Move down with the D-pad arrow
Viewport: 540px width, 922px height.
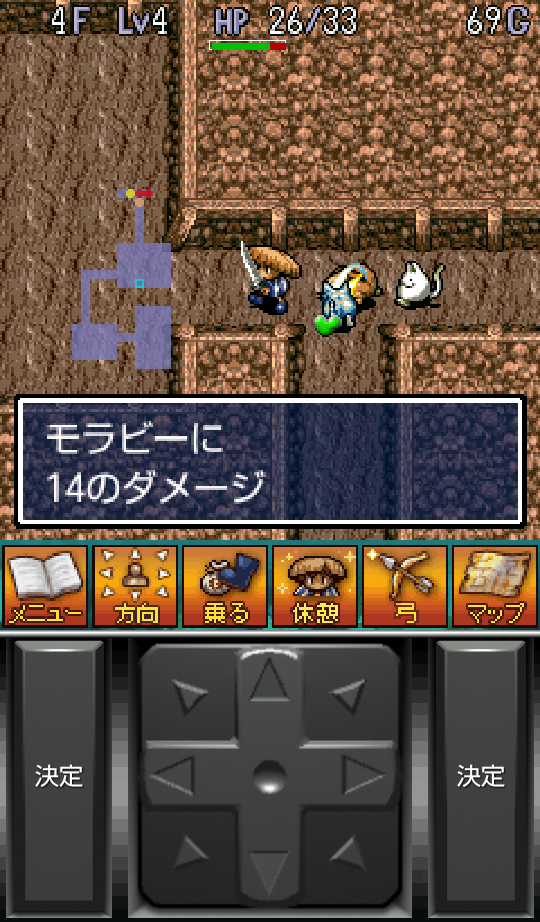[269, 863]
